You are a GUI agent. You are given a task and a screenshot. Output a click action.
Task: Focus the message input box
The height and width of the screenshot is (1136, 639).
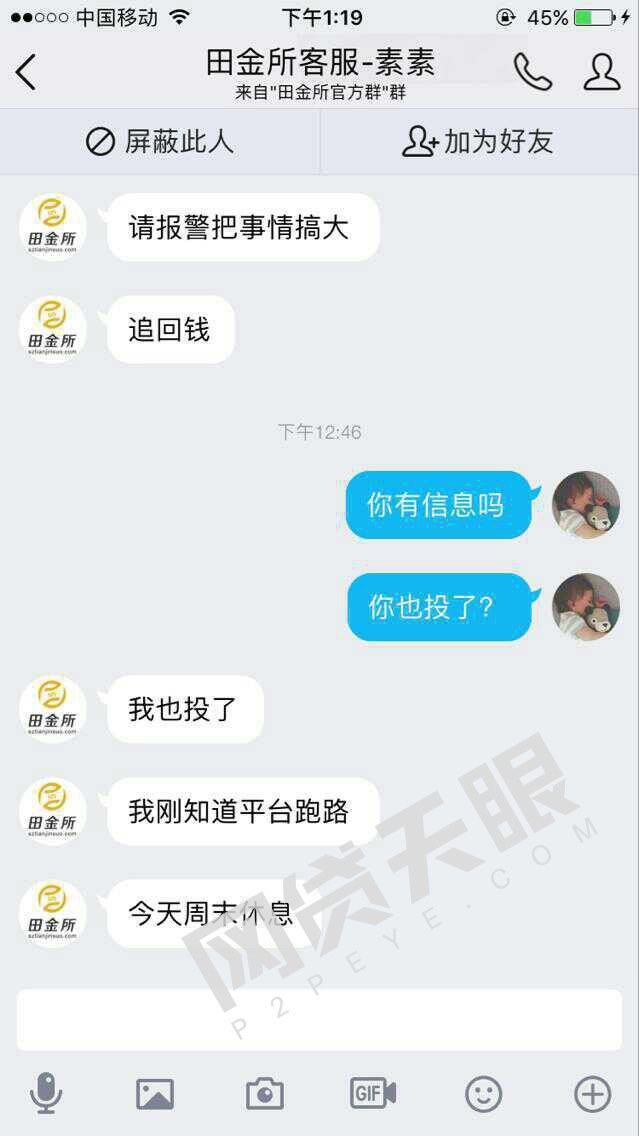319,1020
